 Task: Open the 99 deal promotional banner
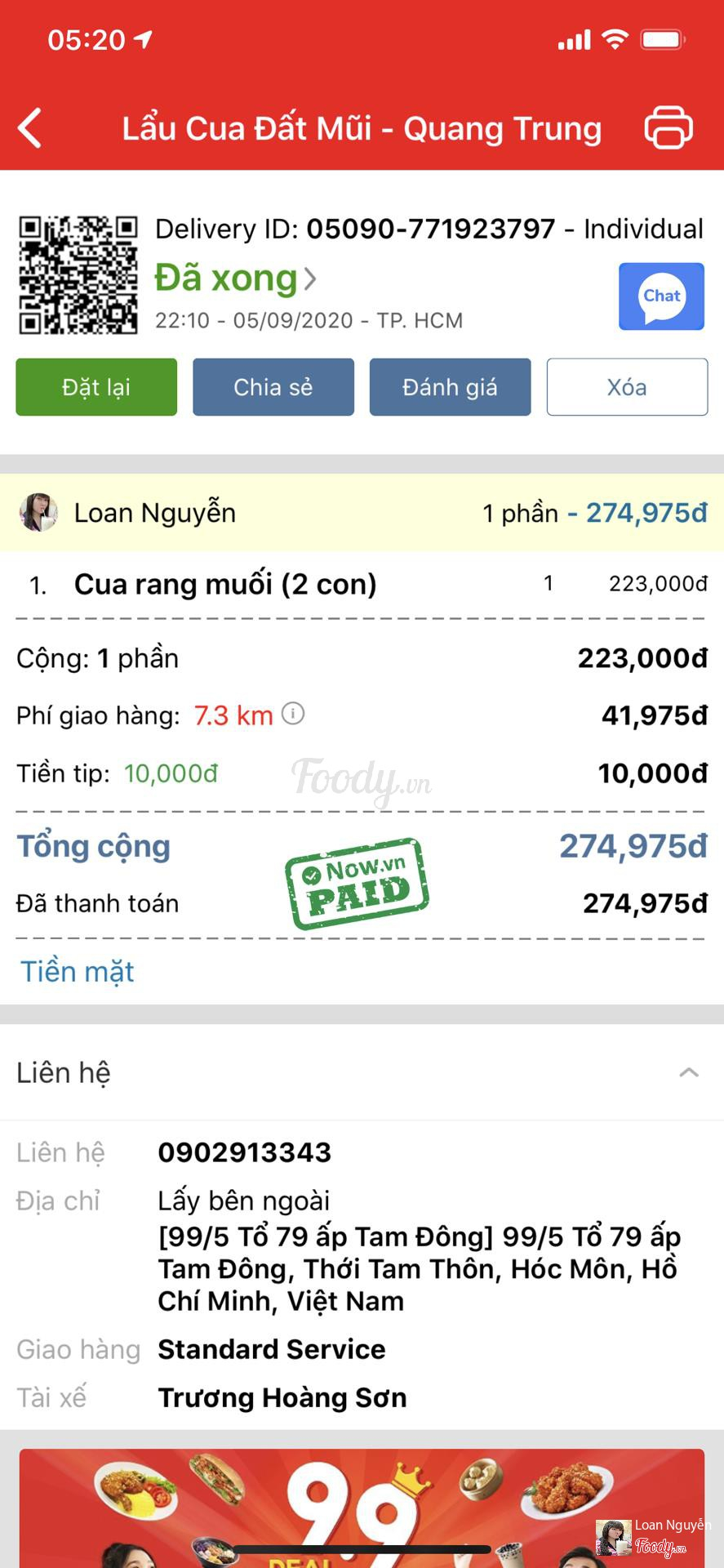[362, 1507]
